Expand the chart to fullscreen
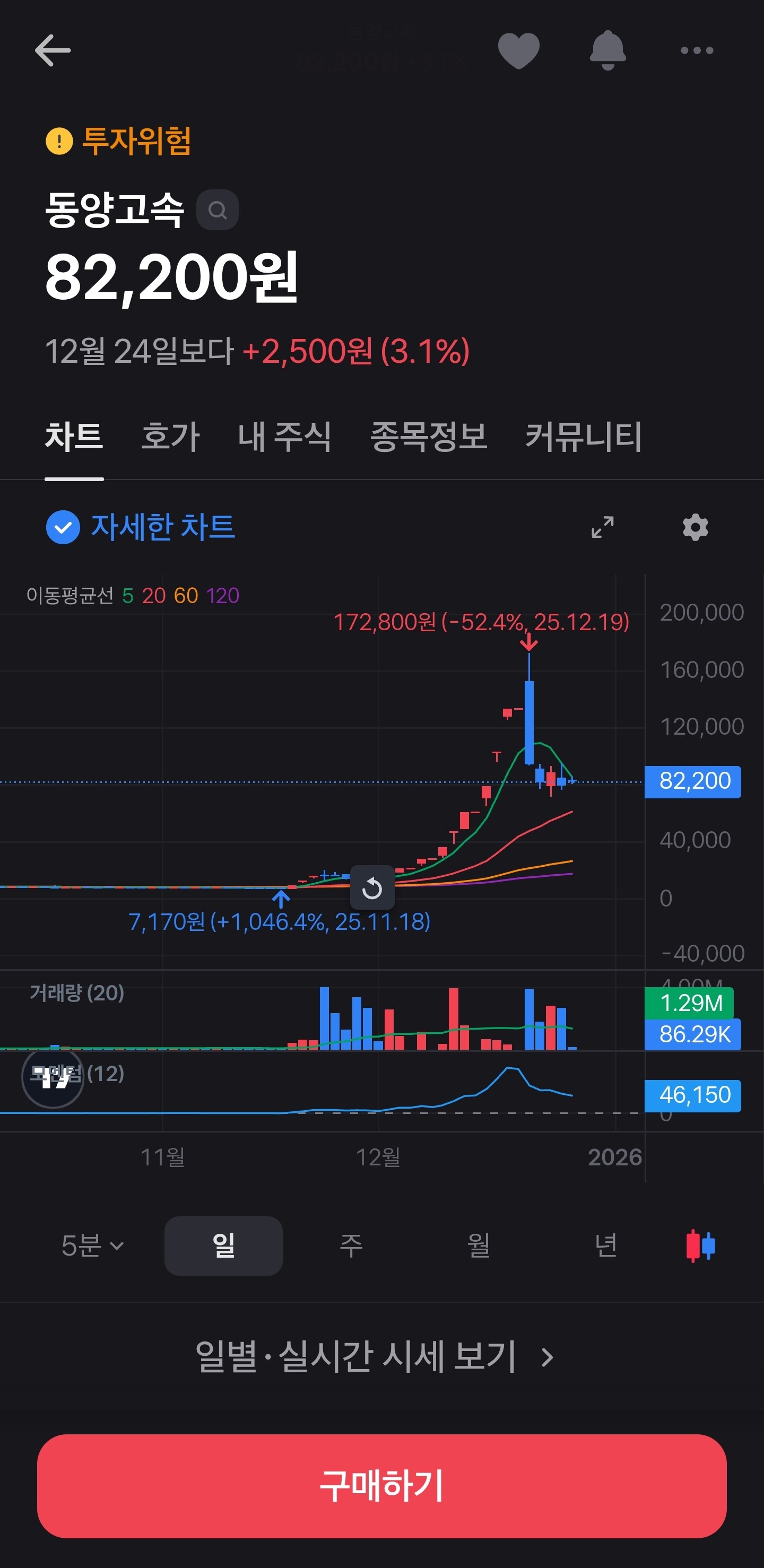The image size is (764, 1568). click(x=602, y=527)
